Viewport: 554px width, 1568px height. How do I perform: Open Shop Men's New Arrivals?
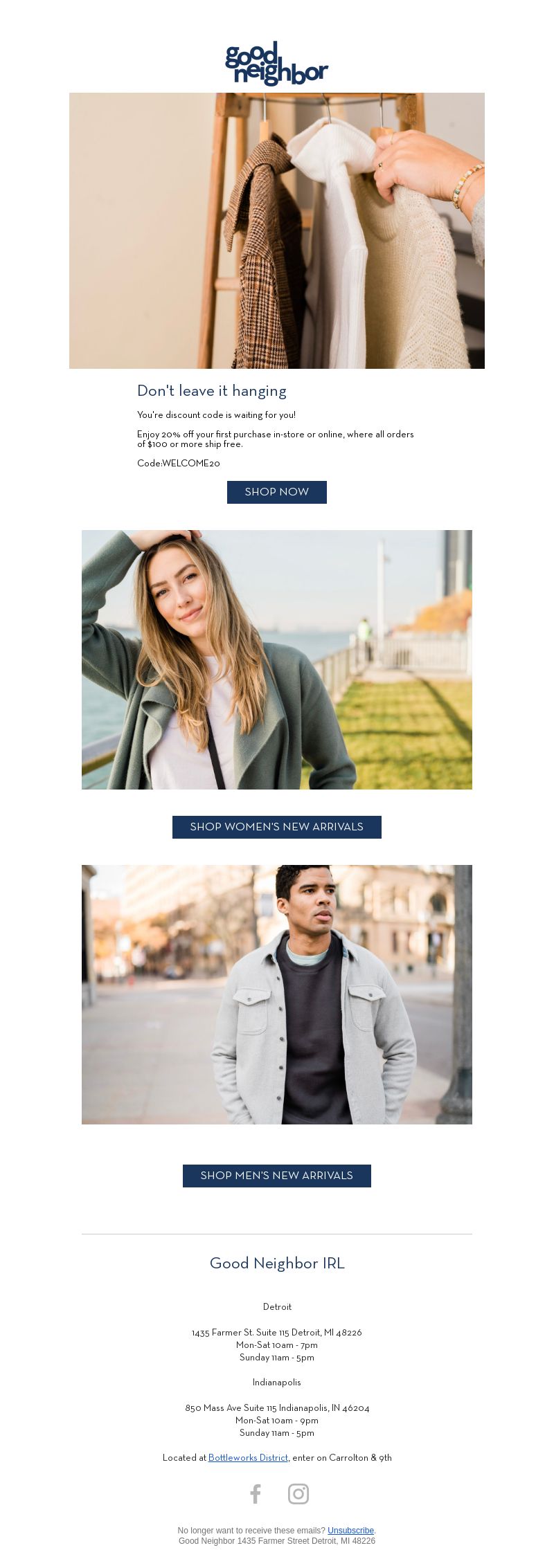tap(276, 1176)
